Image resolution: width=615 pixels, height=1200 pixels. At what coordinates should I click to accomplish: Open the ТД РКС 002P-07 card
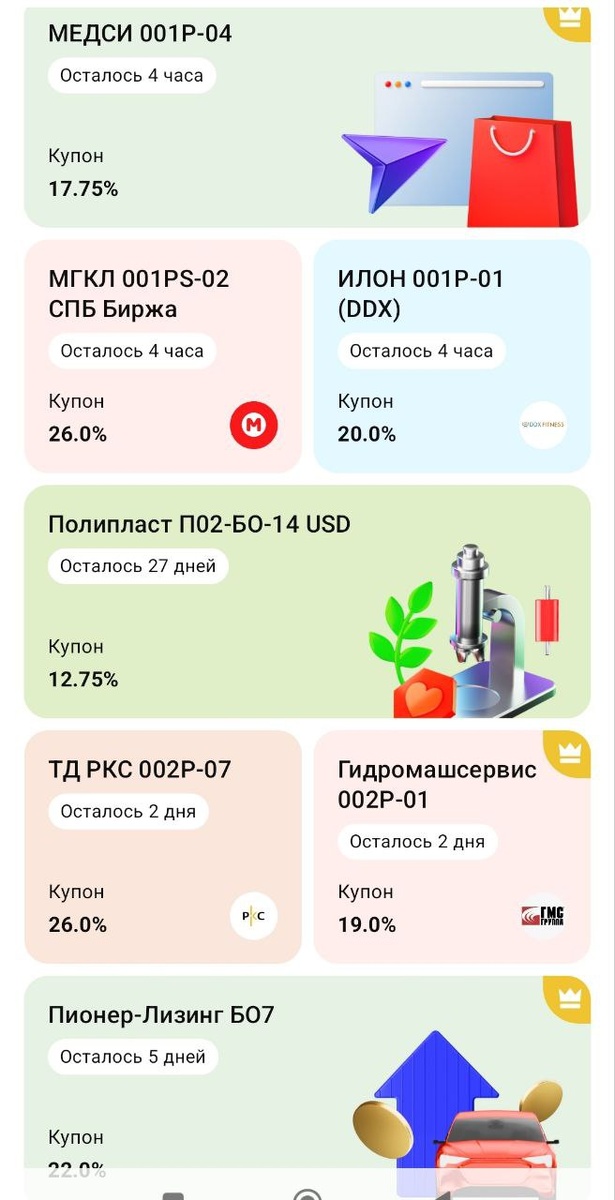(162, 845)
